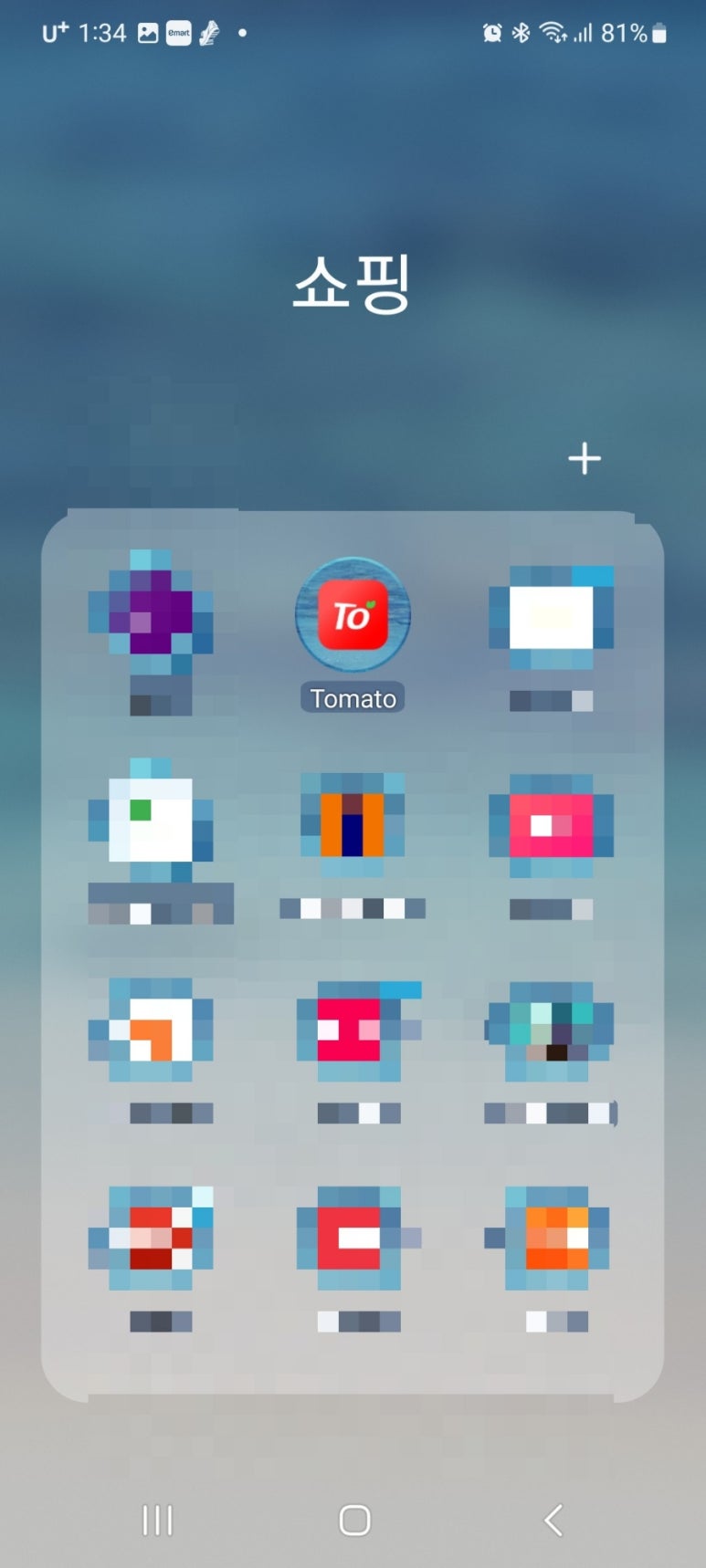Go back with the navigation bar
The height and width of the screenshot is (1568, 706).
point(553,1520)
